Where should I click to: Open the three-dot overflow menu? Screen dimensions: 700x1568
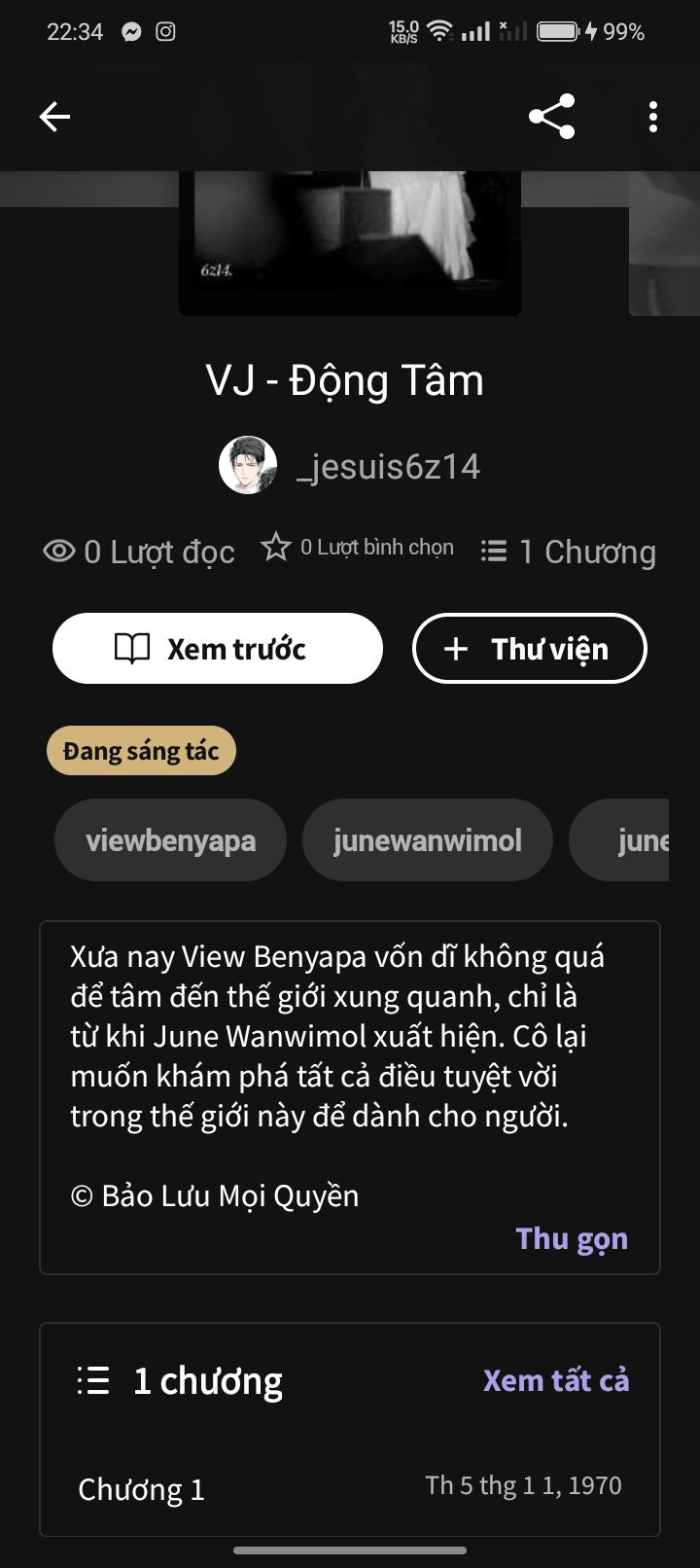653,117
